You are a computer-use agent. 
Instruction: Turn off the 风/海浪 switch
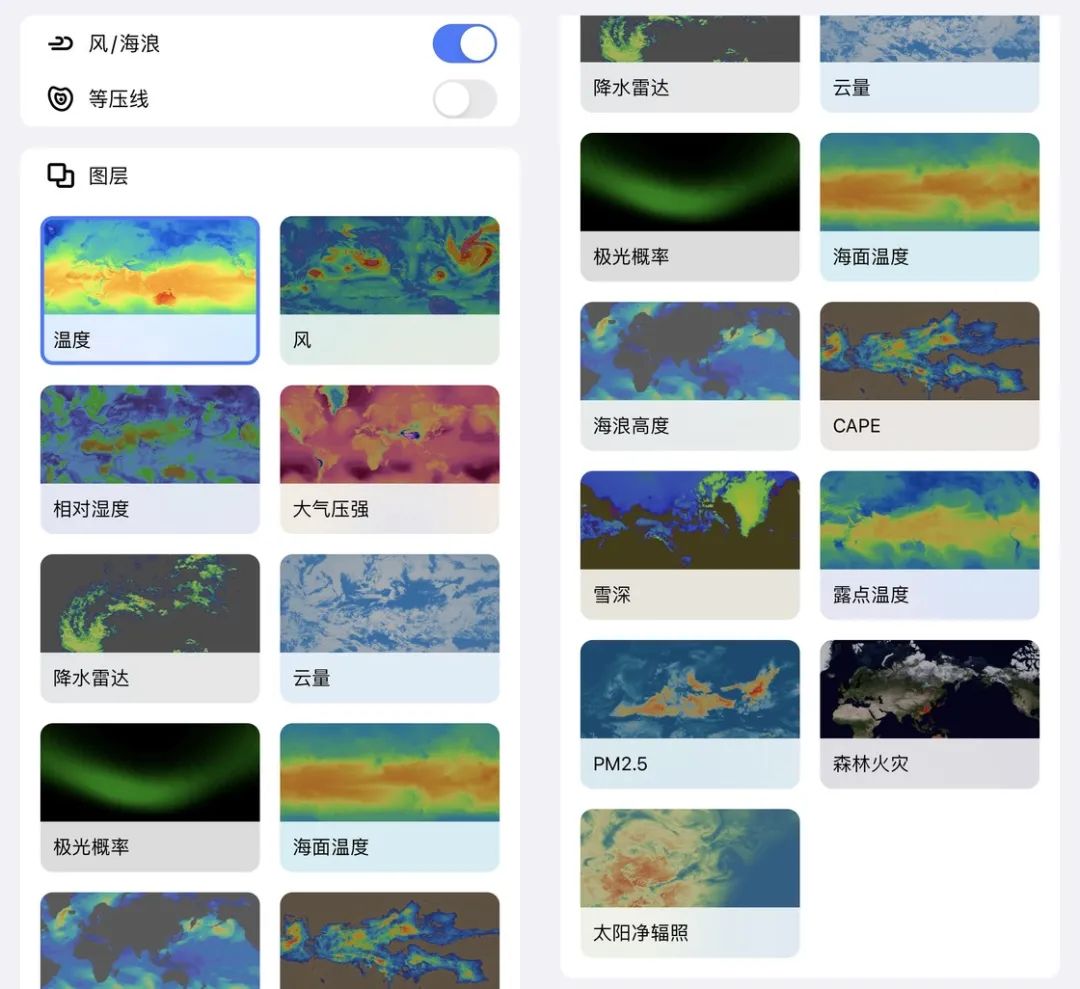point(464,44)
